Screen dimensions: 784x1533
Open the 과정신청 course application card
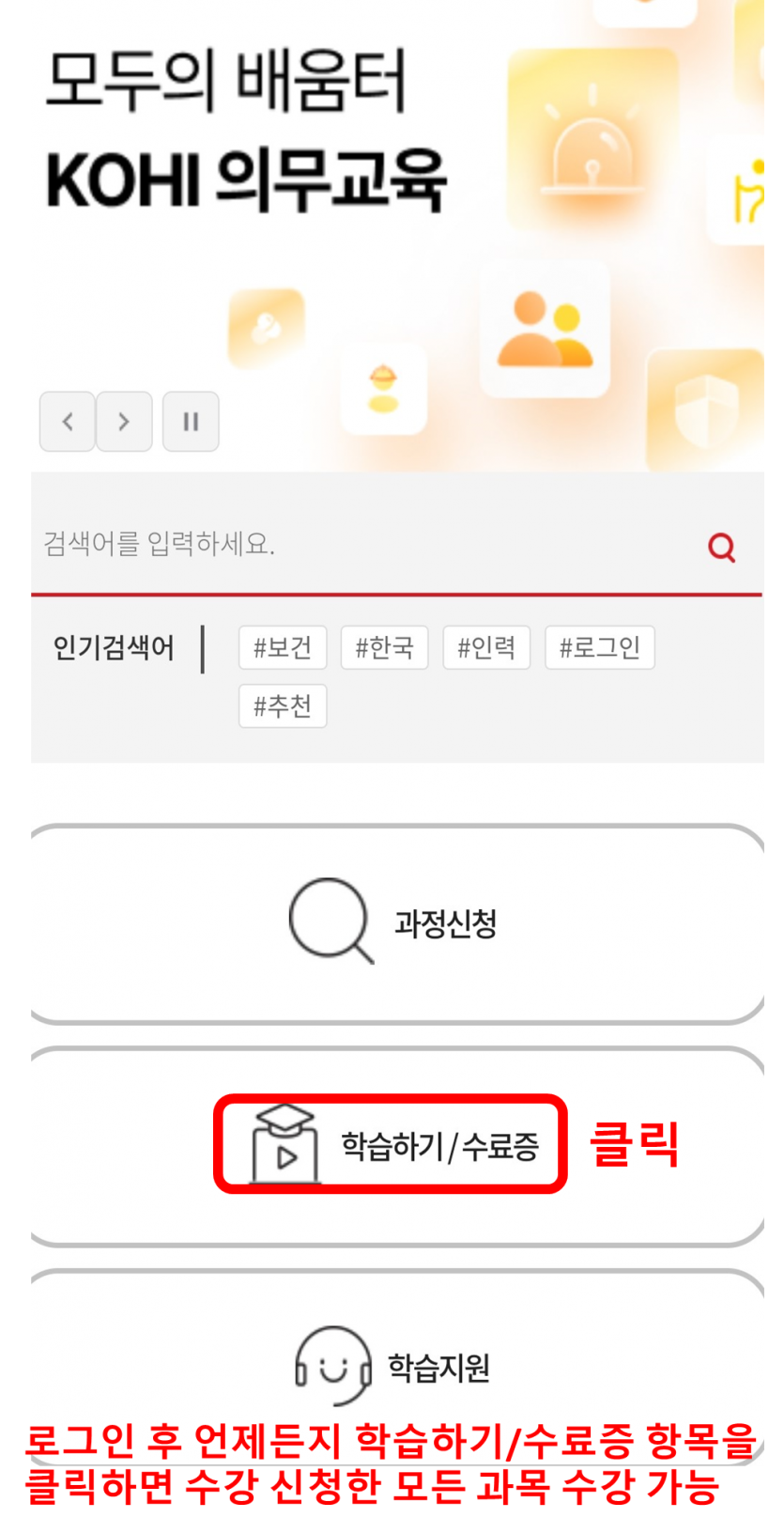pos(394,923)
